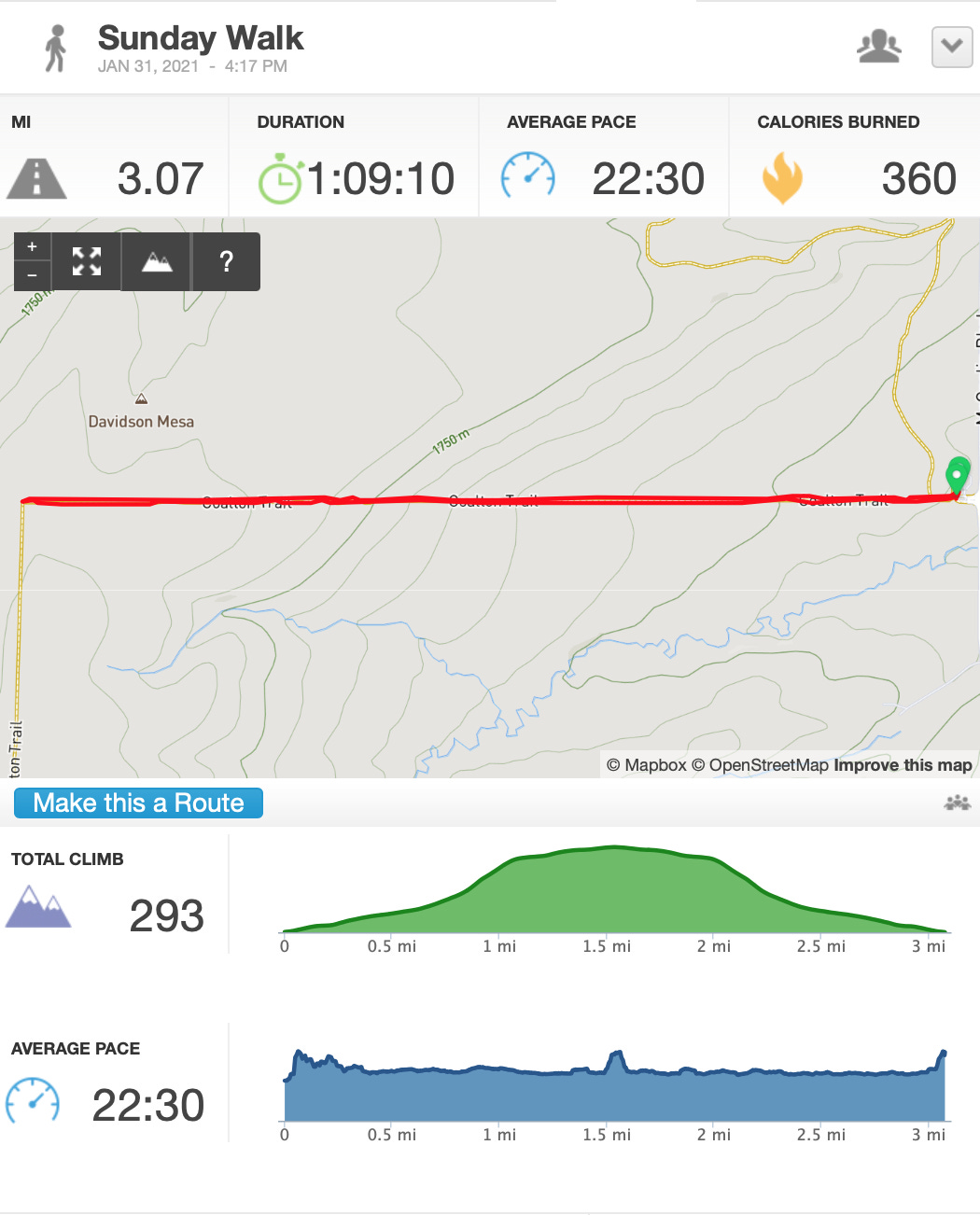Tap Make this a Route
The image size is (980, 1215).
click(x=138, y=803)
